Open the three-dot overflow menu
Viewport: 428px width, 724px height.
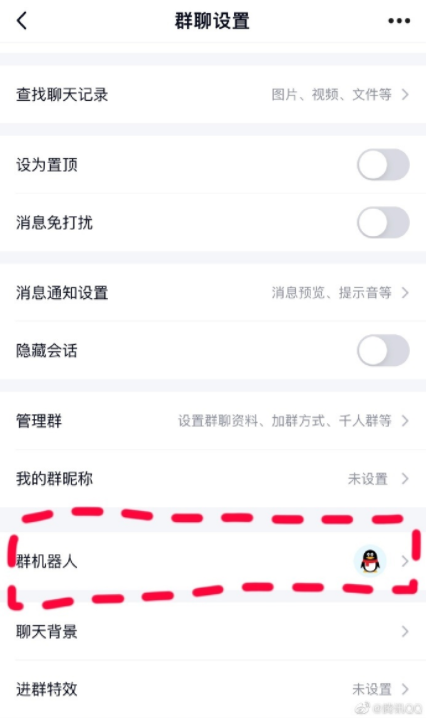click(x=399, y=21)
